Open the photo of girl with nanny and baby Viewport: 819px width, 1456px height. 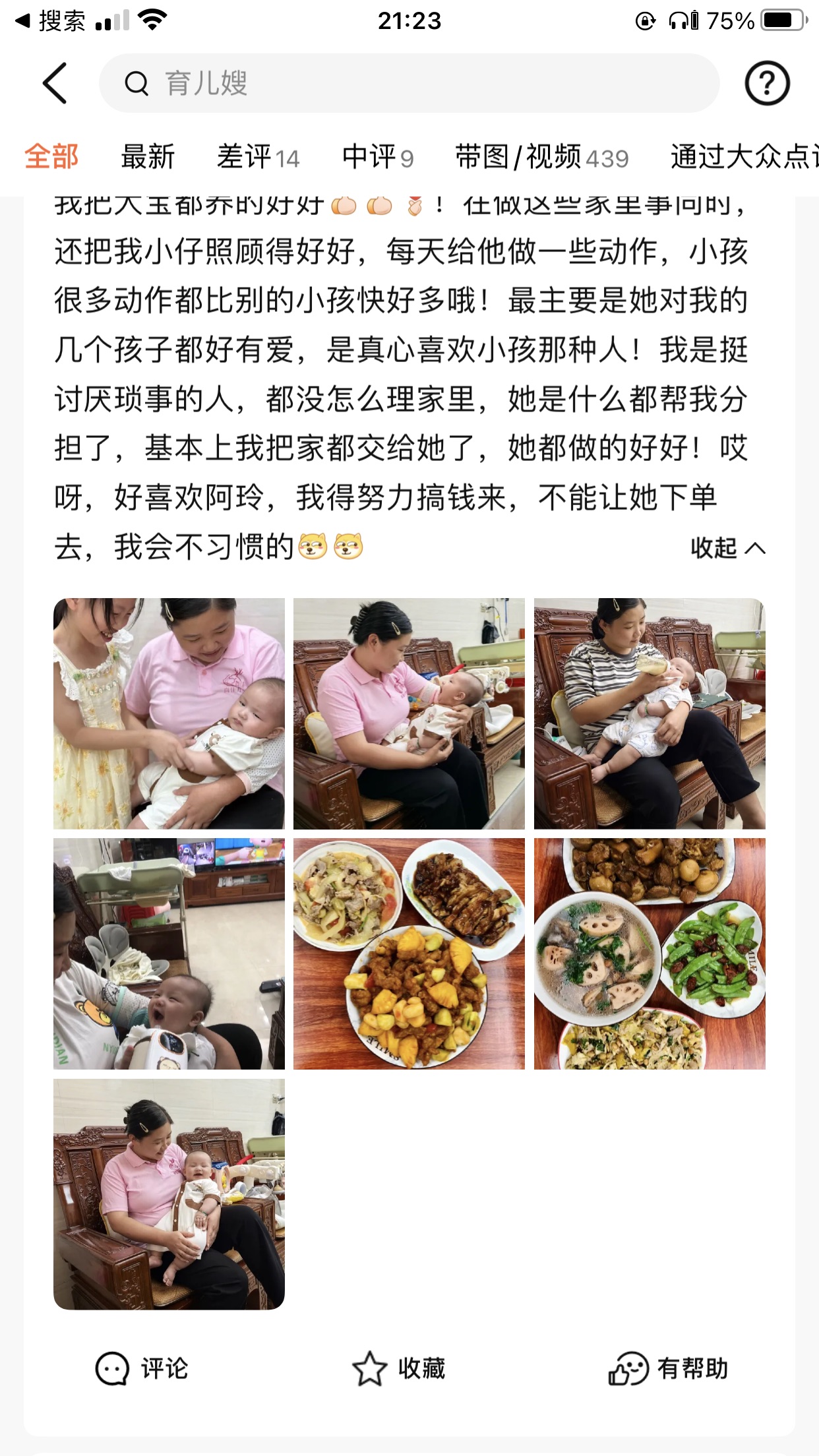(x=169, y=713)
